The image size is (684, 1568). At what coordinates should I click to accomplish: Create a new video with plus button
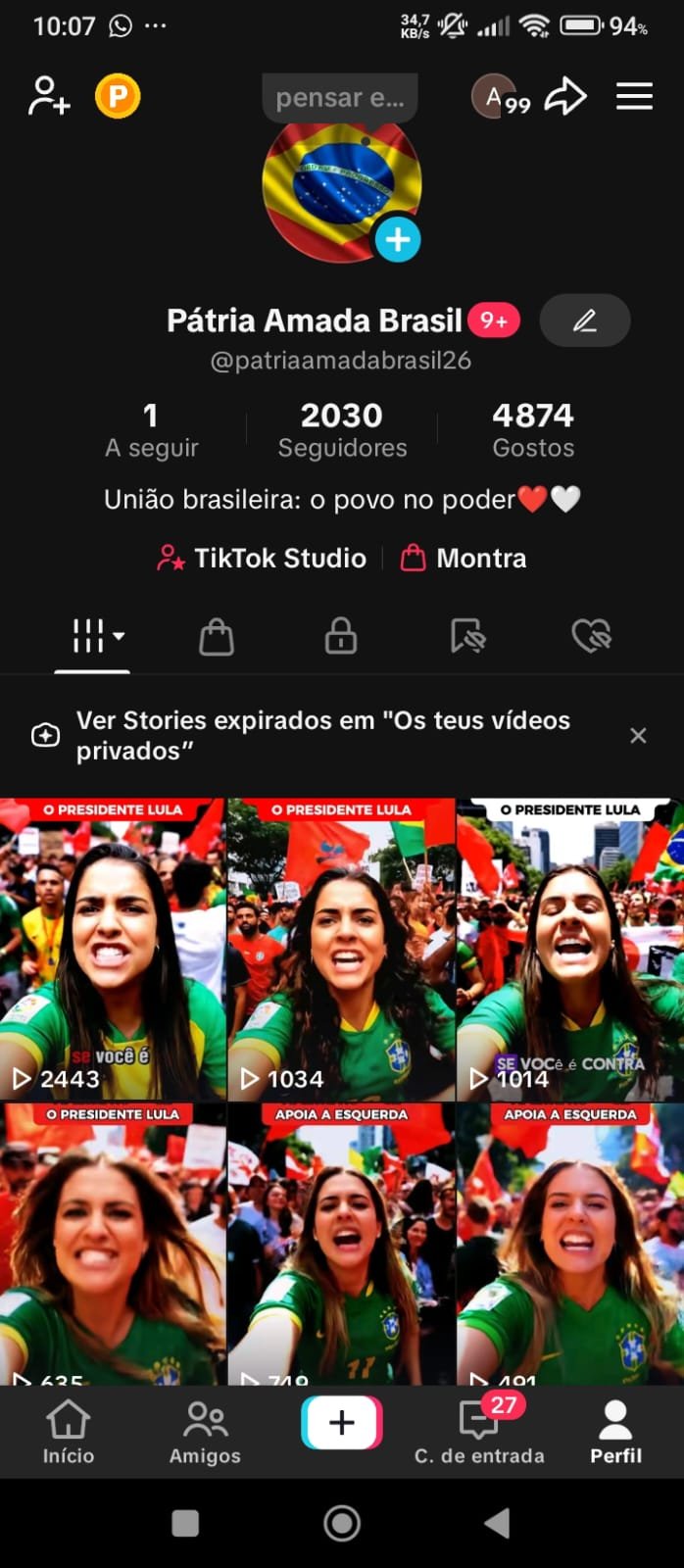tap(342, 1423)
